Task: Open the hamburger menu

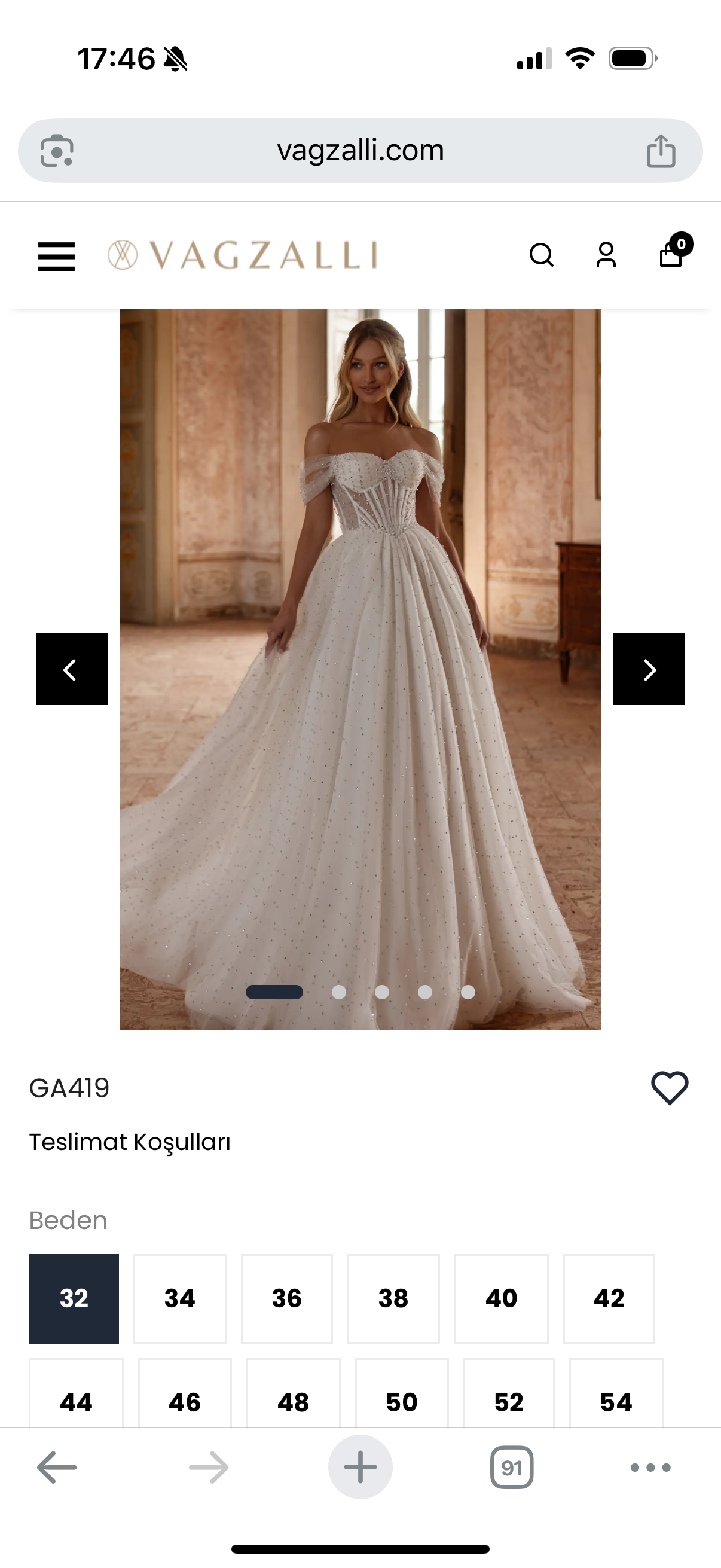Action: point(56,256)
